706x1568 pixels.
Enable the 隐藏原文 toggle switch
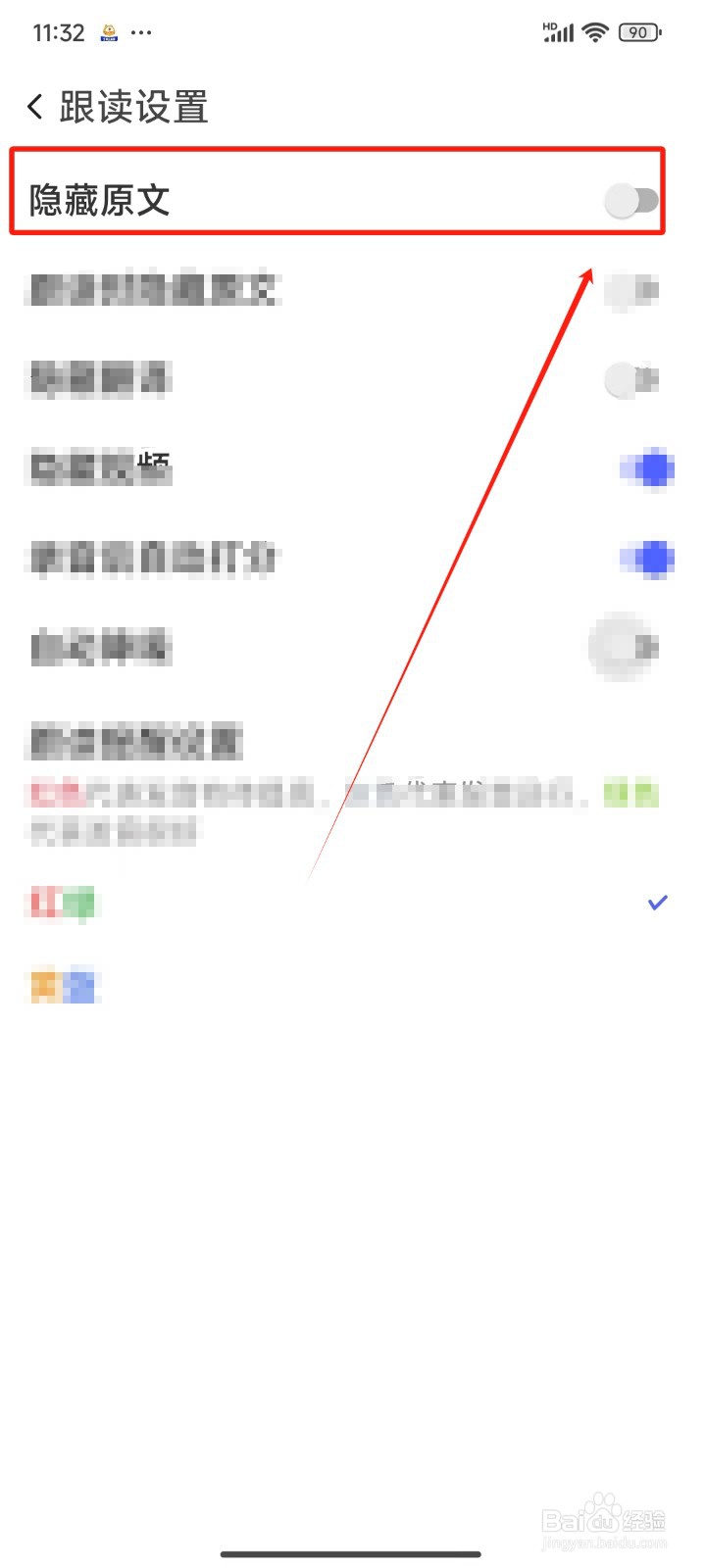coord(632,201)
